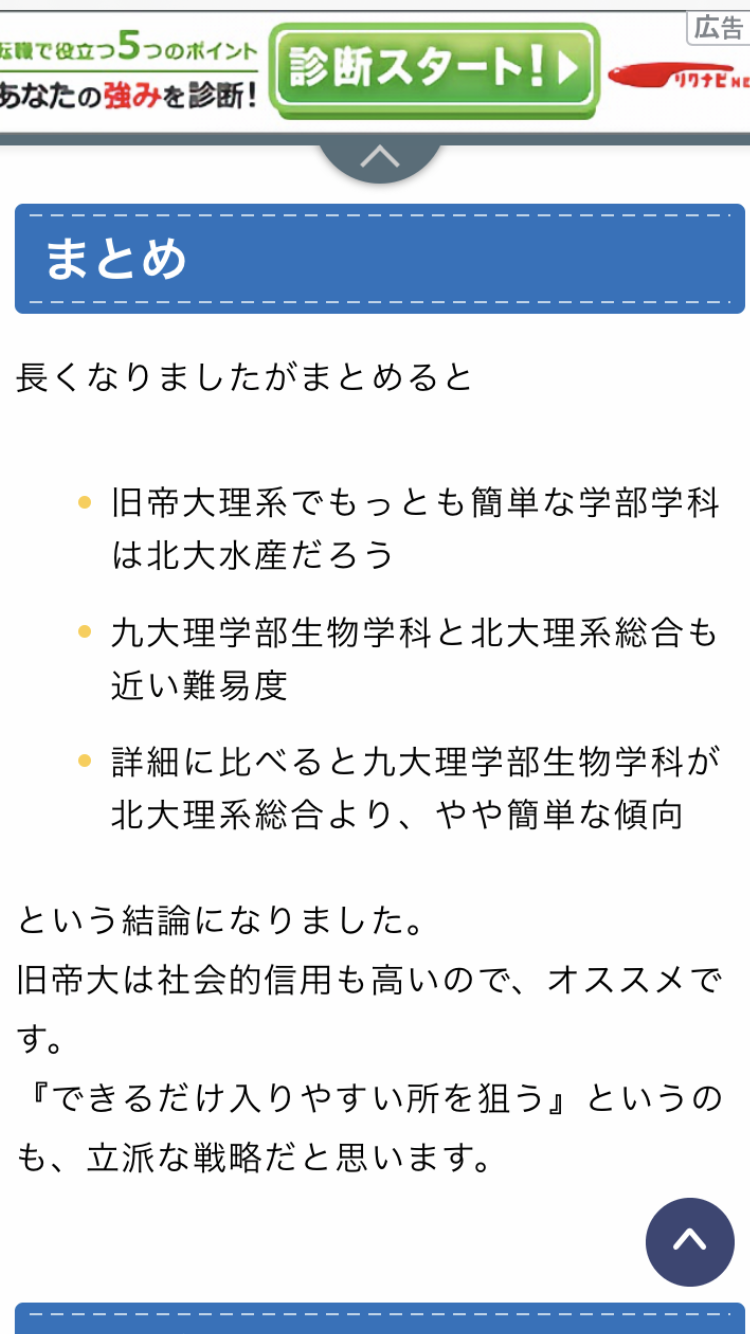
Task: Collapse the ad banner with the up chevron
Action: click(380, 158)
